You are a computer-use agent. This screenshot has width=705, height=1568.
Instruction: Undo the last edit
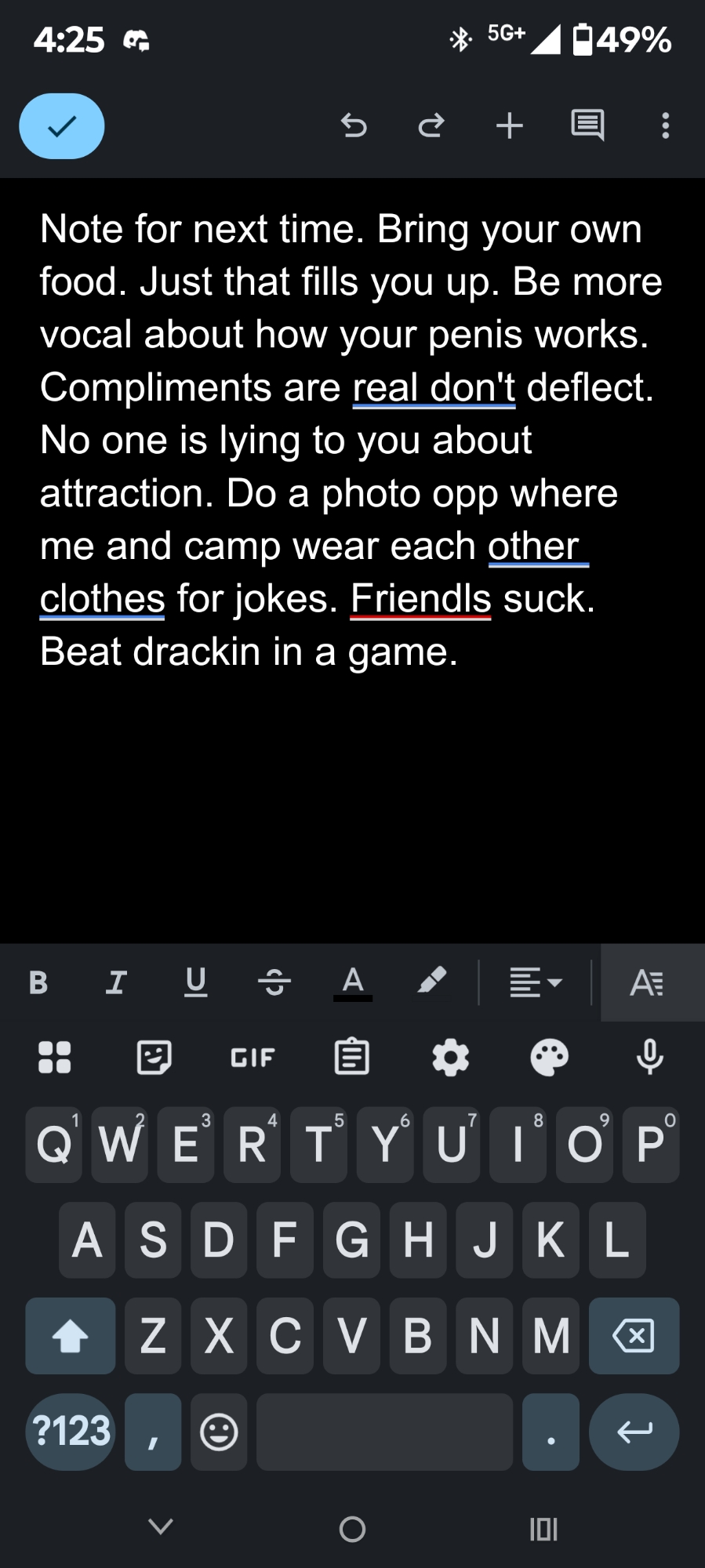click(x=354, y=125)
